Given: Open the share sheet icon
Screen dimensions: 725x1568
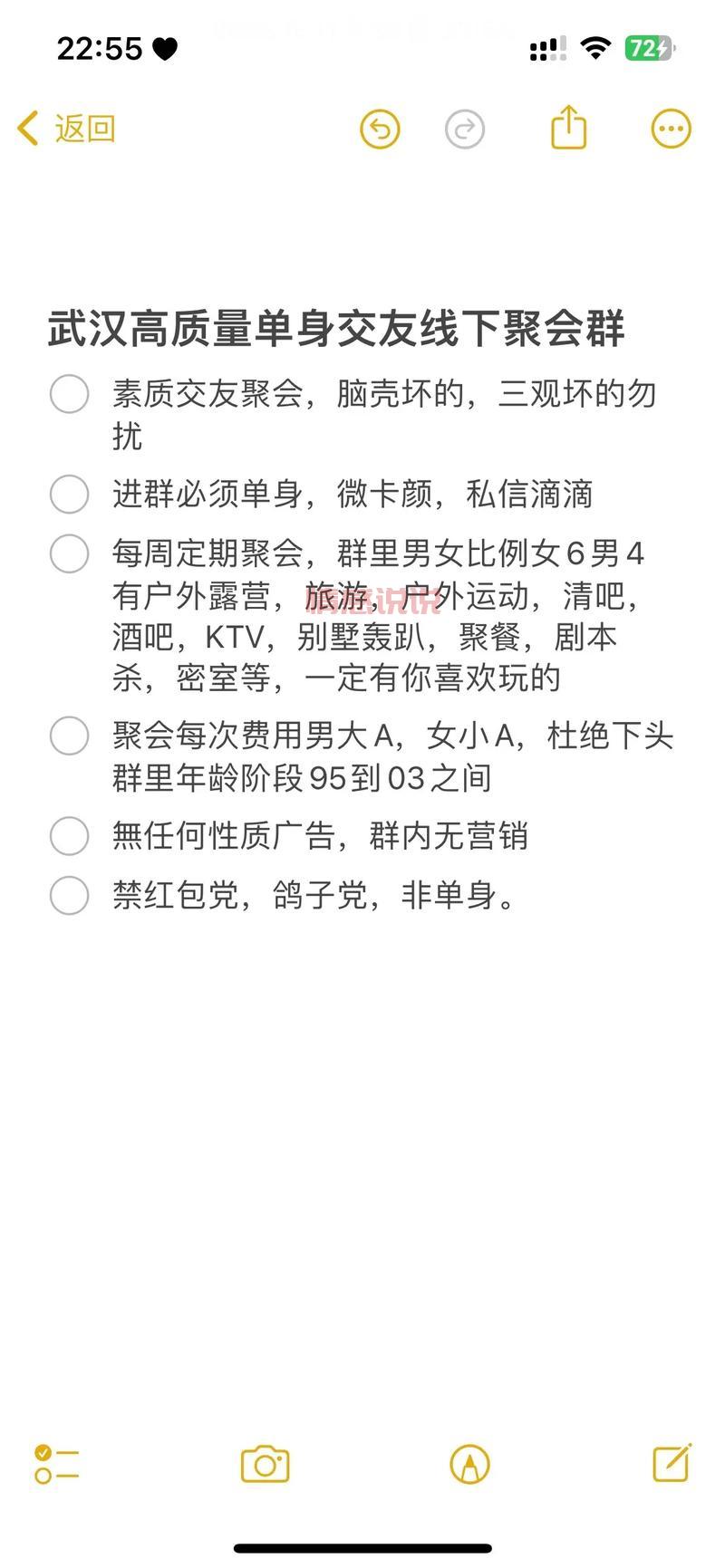Looking at the screenshot, I should 567,128.
